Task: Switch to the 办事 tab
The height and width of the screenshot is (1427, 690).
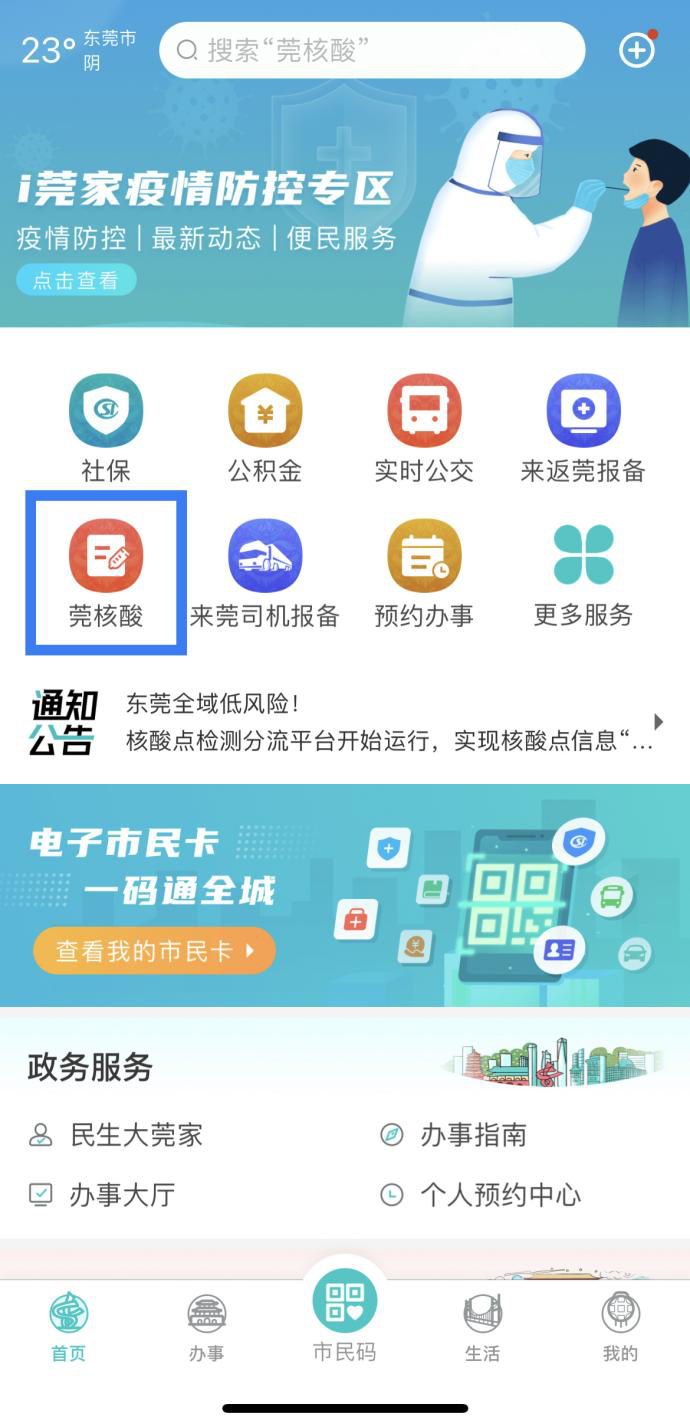Action: coord(207,1326)
